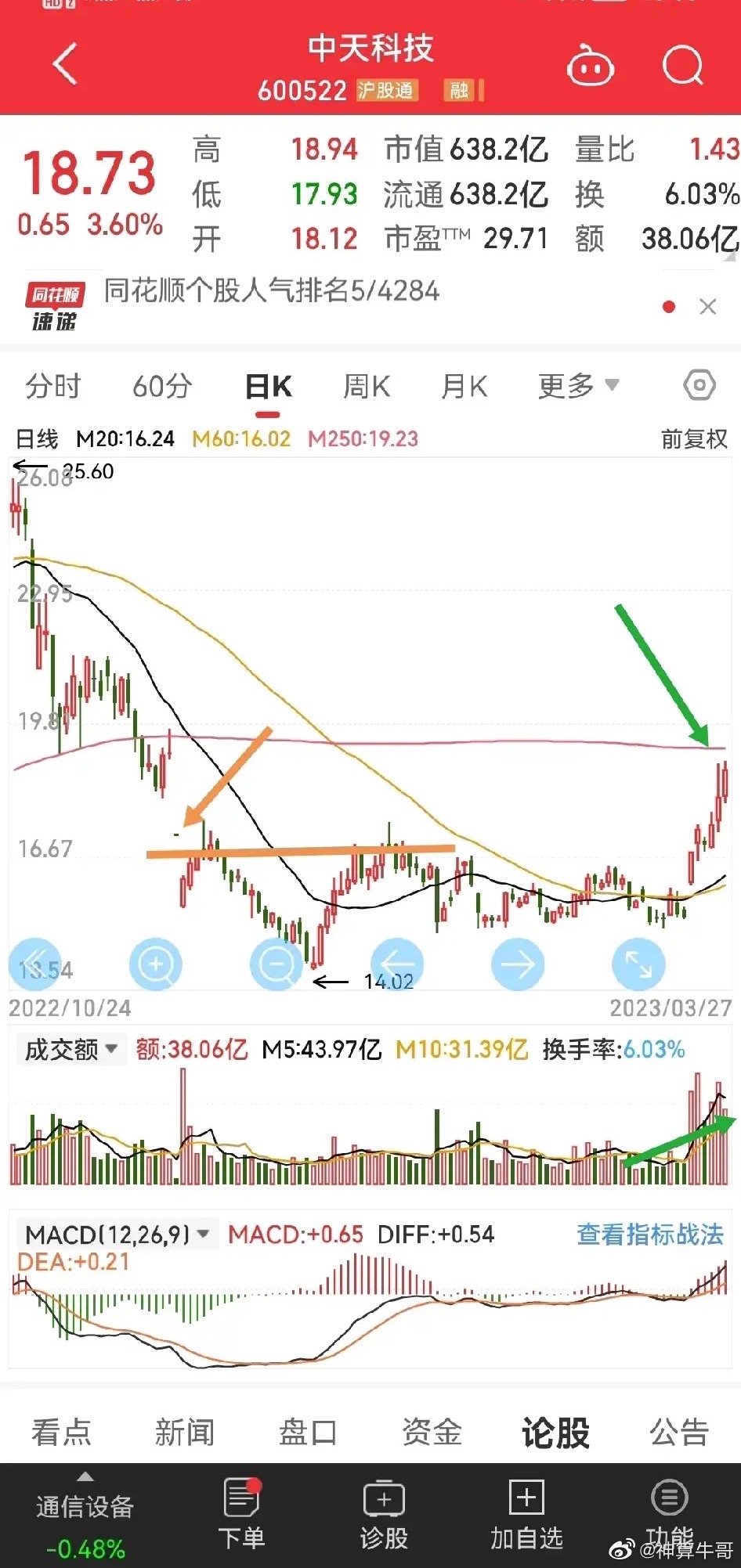Open the MACD(12,26,9) indicator dropdown

tap(116, 1235)
